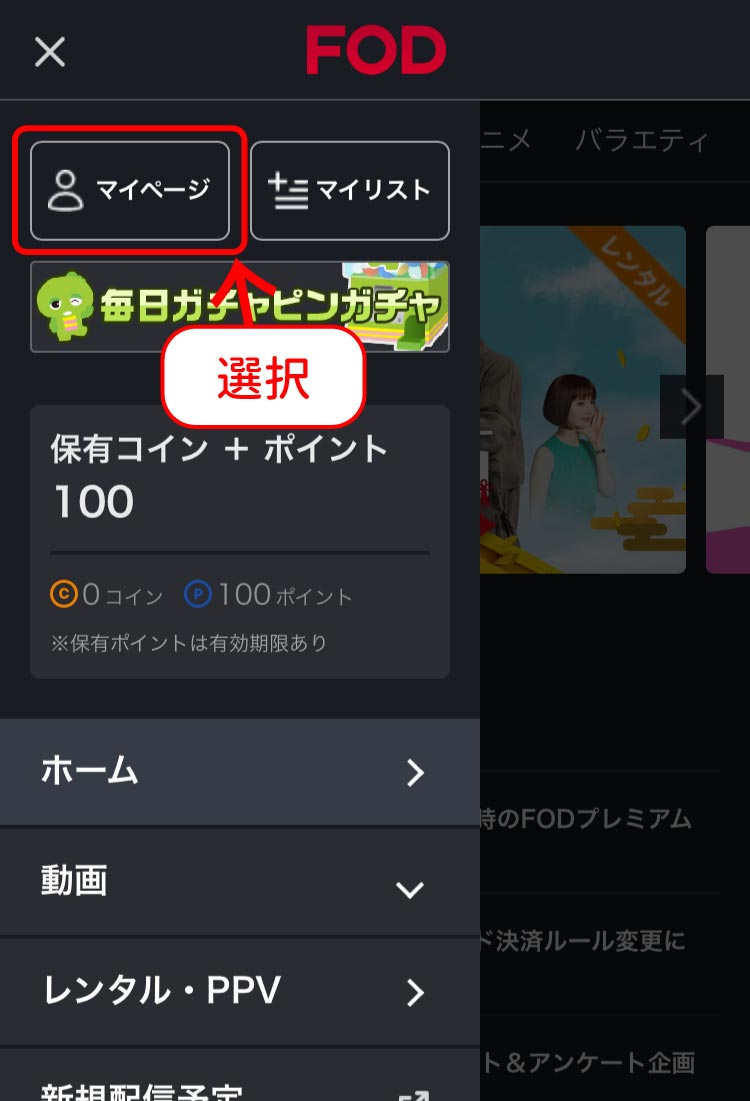Open the 毎日ガチャピンガチャ banner
The width and height of the screenshot is (750, 1101).
[x=239, y=307]
